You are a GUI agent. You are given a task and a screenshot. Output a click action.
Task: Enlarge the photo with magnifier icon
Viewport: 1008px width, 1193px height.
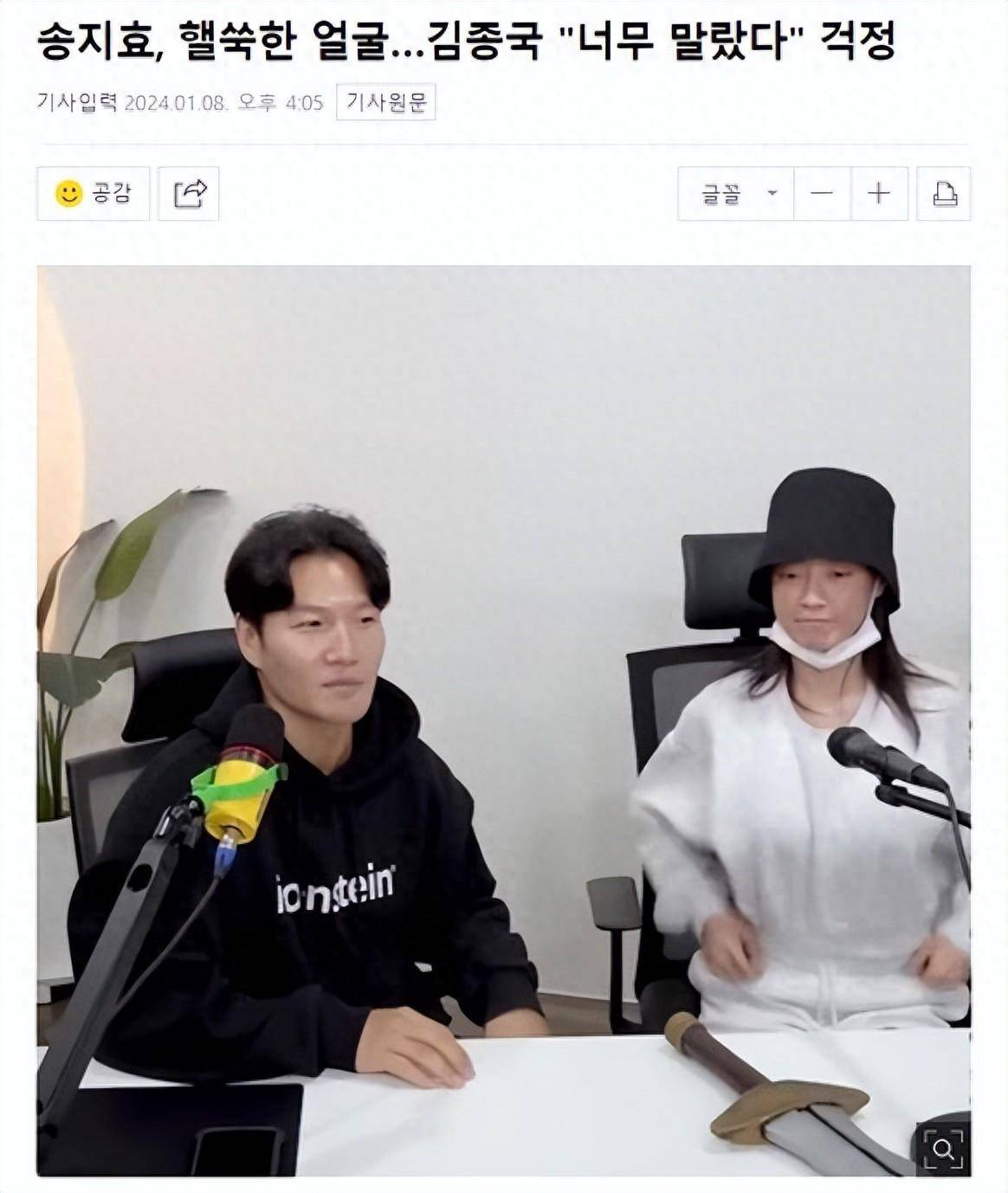pos(943,1149)
